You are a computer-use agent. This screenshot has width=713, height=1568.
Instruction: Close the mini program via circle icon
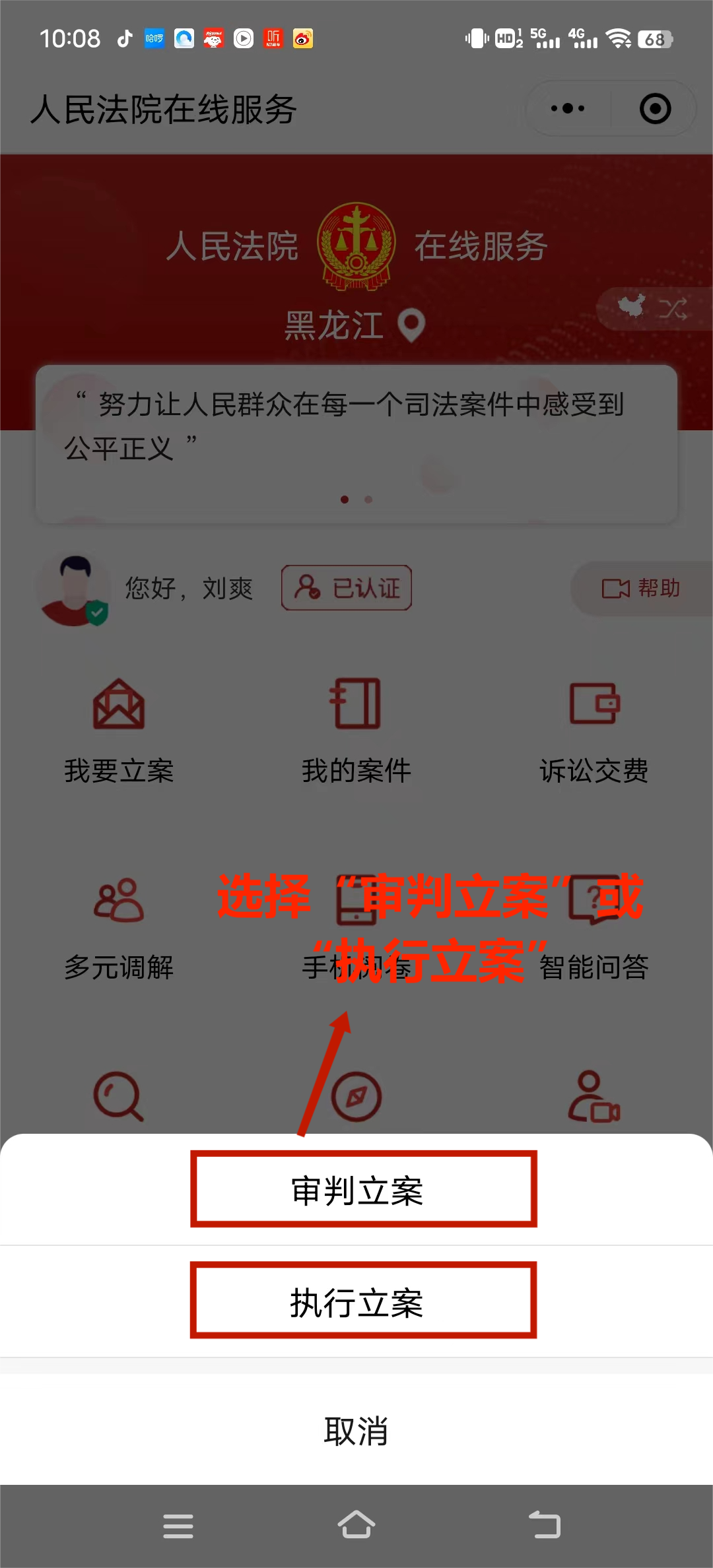[x=655, y=108]
